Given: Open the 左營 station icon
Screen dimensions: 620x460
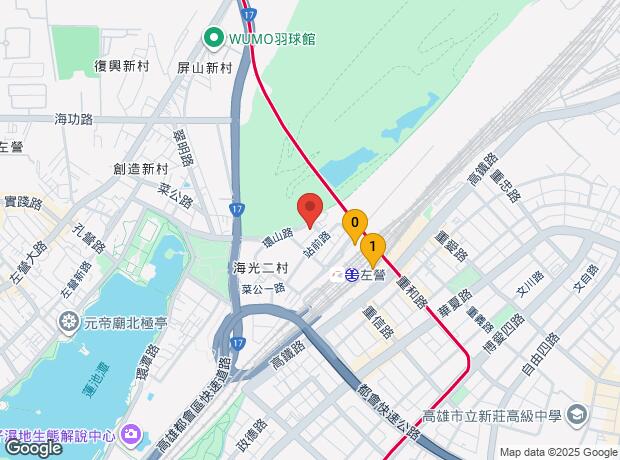Looking at the screenshot, I should click(352, 274).
